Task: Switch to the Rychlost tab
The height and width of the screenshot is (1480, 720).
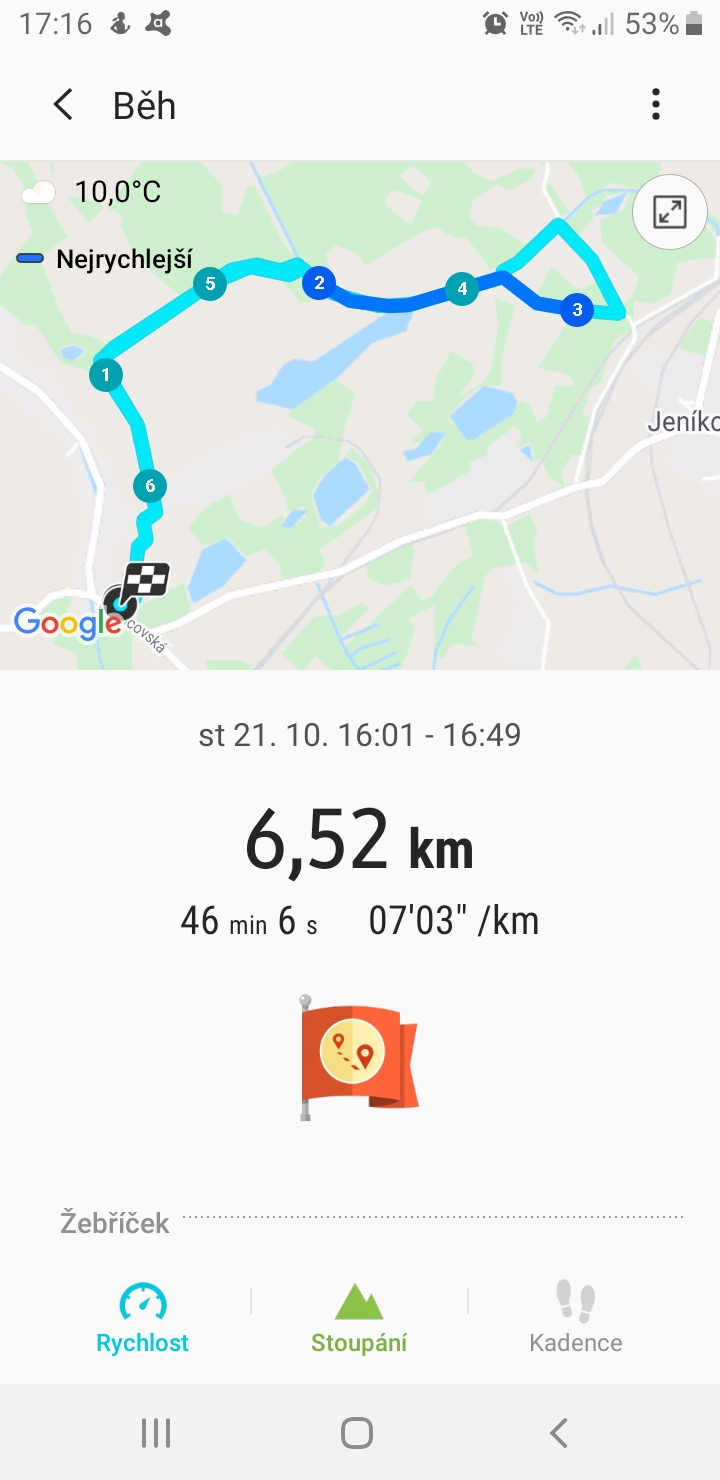Action: tap(143, 1318)
